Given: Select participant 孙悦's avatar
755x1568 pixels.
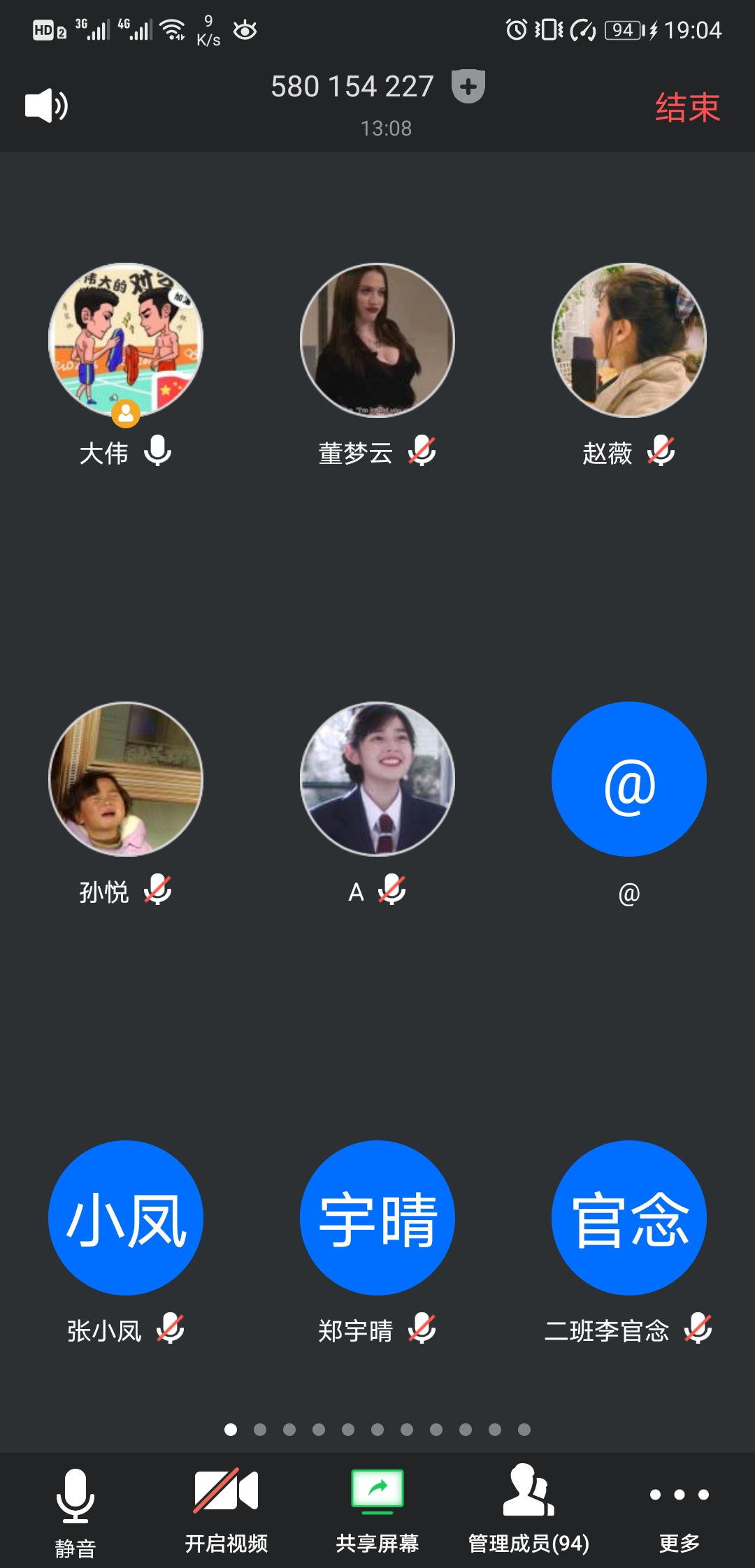Looking at the screenshot, I should pyautogui.click(x=126, y=779).
